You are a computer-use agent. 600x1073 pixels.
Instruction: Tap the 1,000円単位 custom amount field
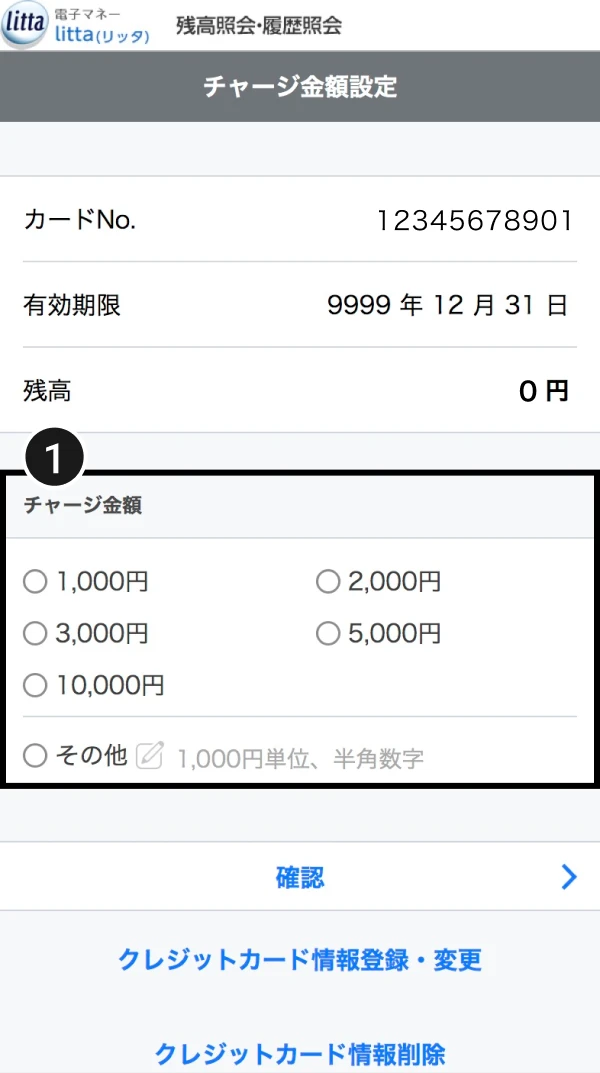301,758
